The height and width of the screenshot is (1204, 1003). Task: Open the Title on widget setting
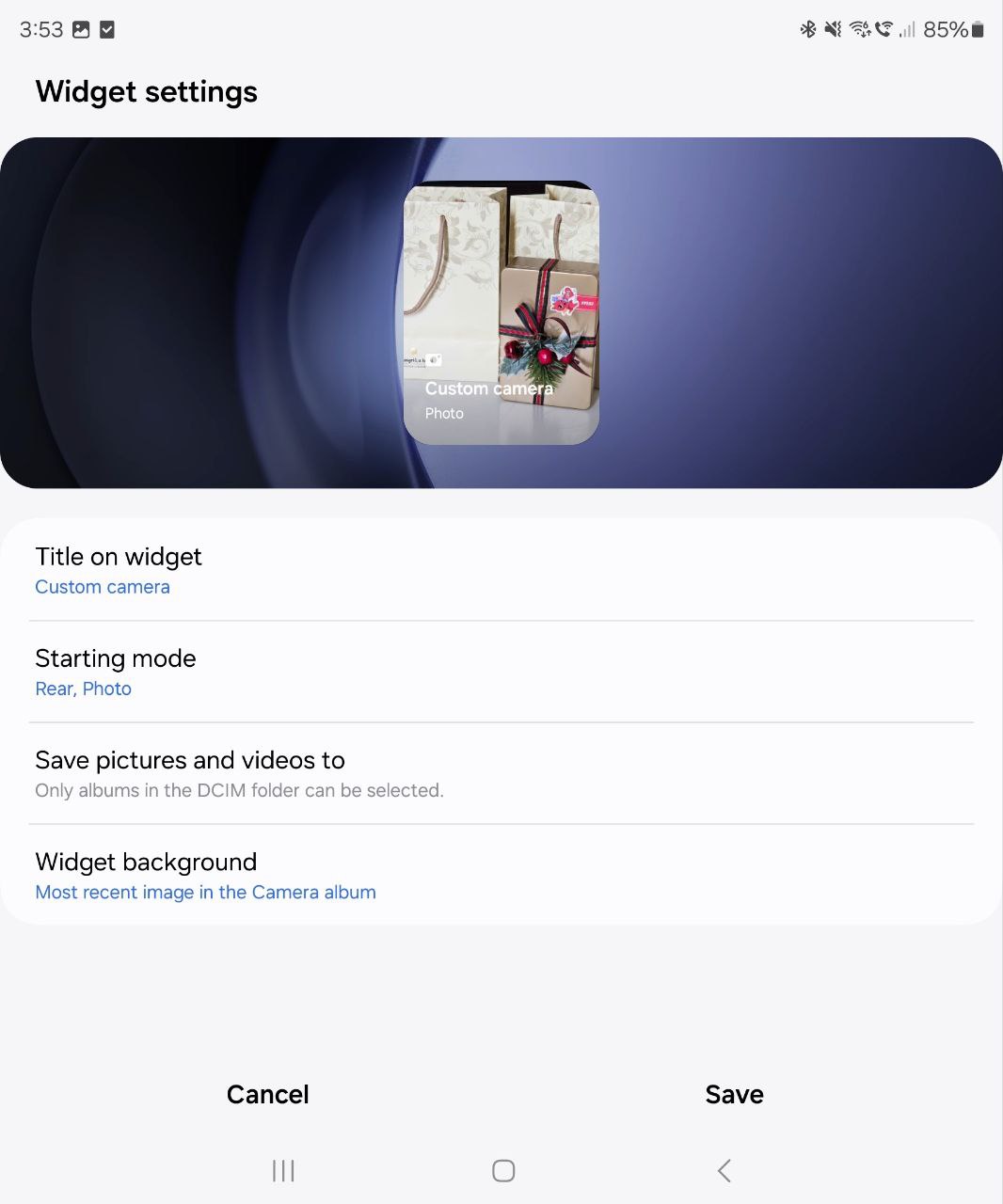501,570
